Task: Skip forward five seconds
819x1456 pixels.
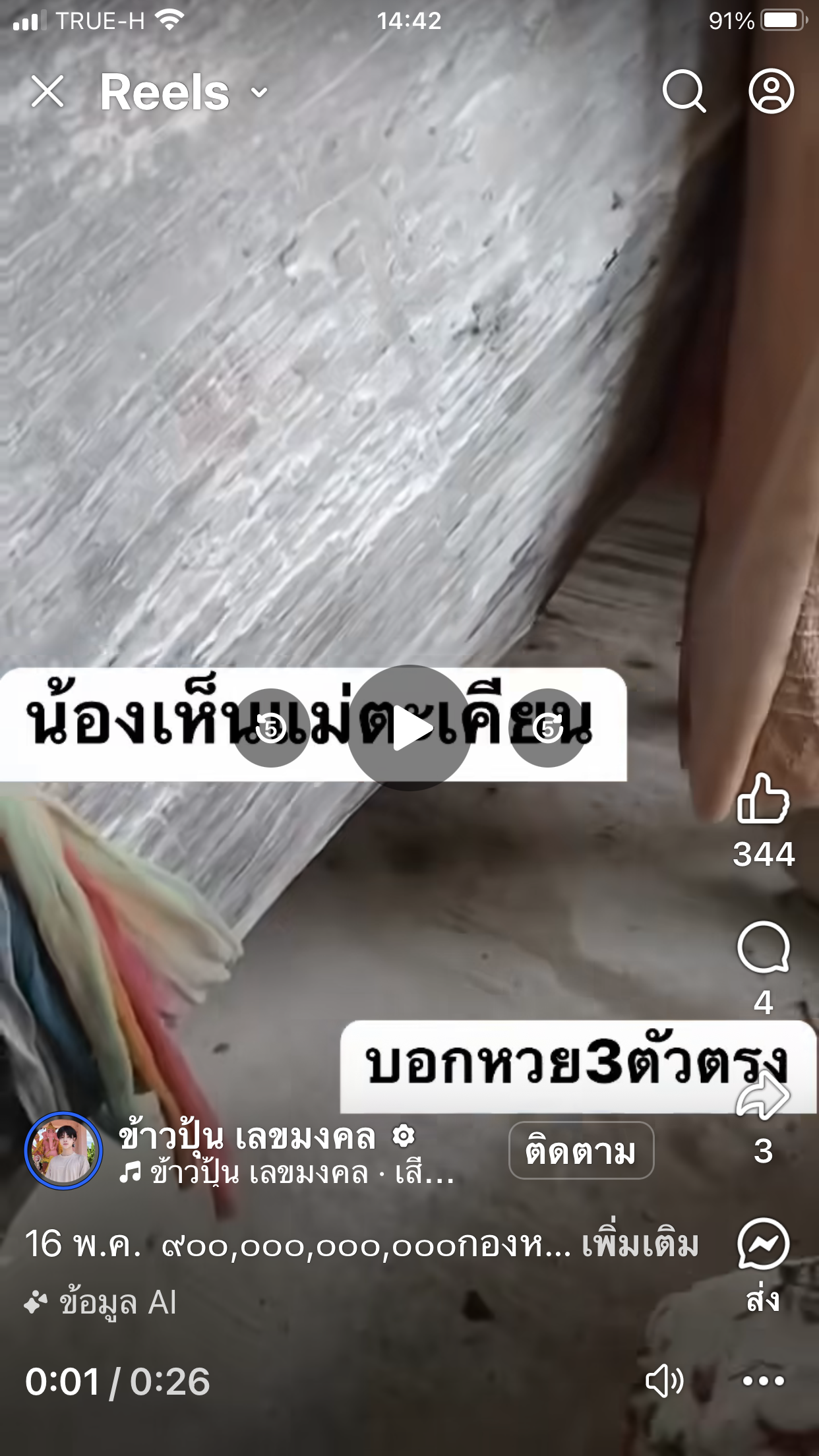Action: tap(547, 728)
